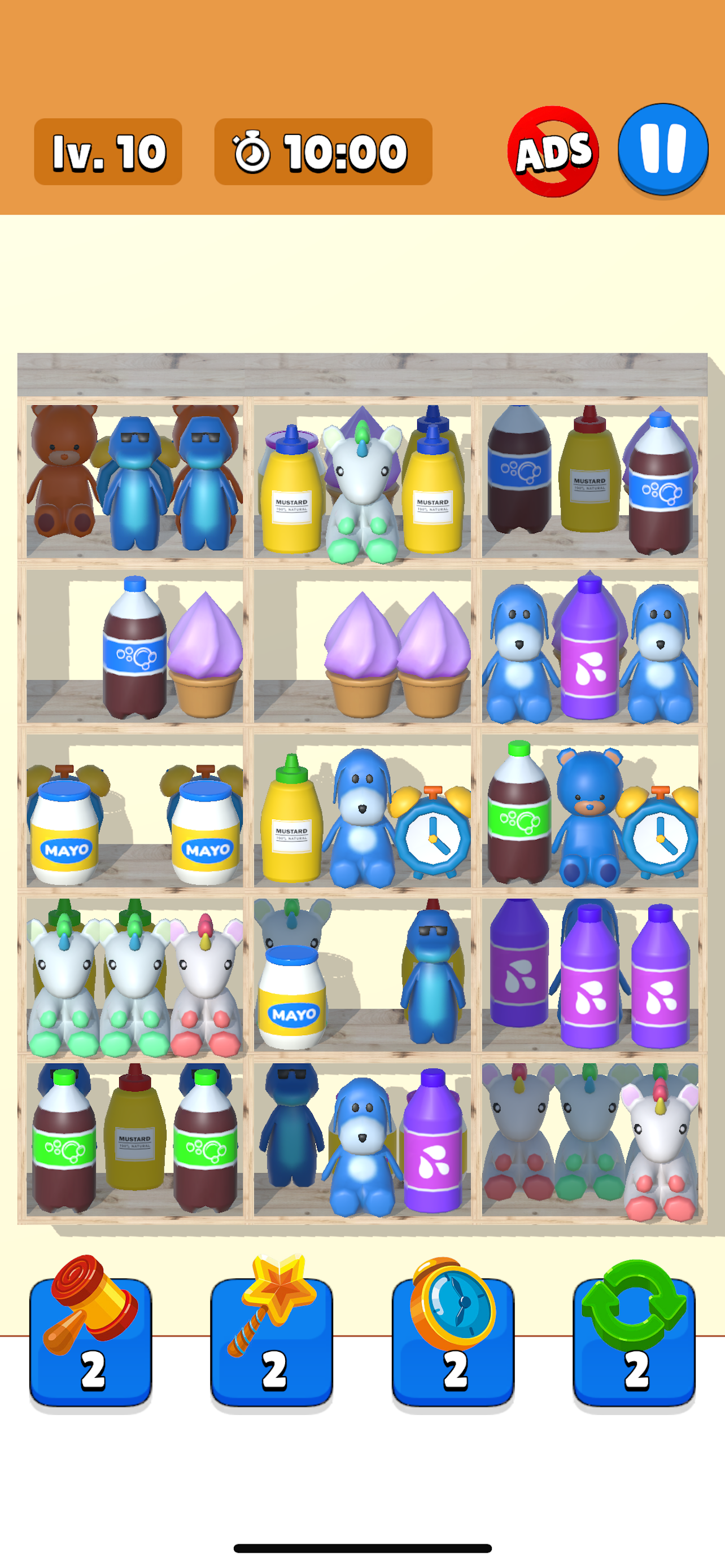Pause the game
The image size is (725, 1568).
coord(663,150)
